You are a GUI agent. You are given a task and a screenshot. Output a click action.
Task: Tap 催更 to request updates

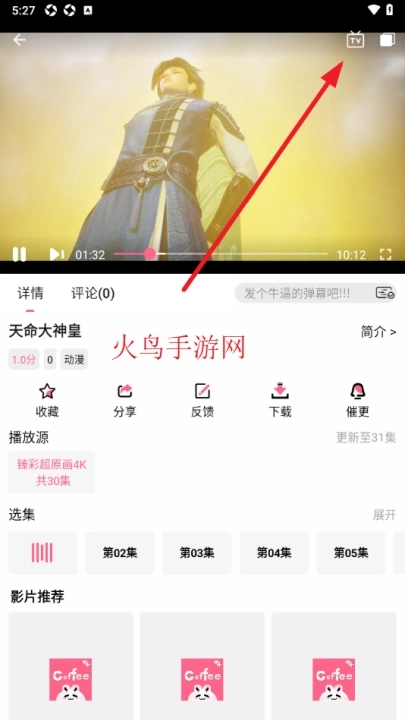[358, 401]
